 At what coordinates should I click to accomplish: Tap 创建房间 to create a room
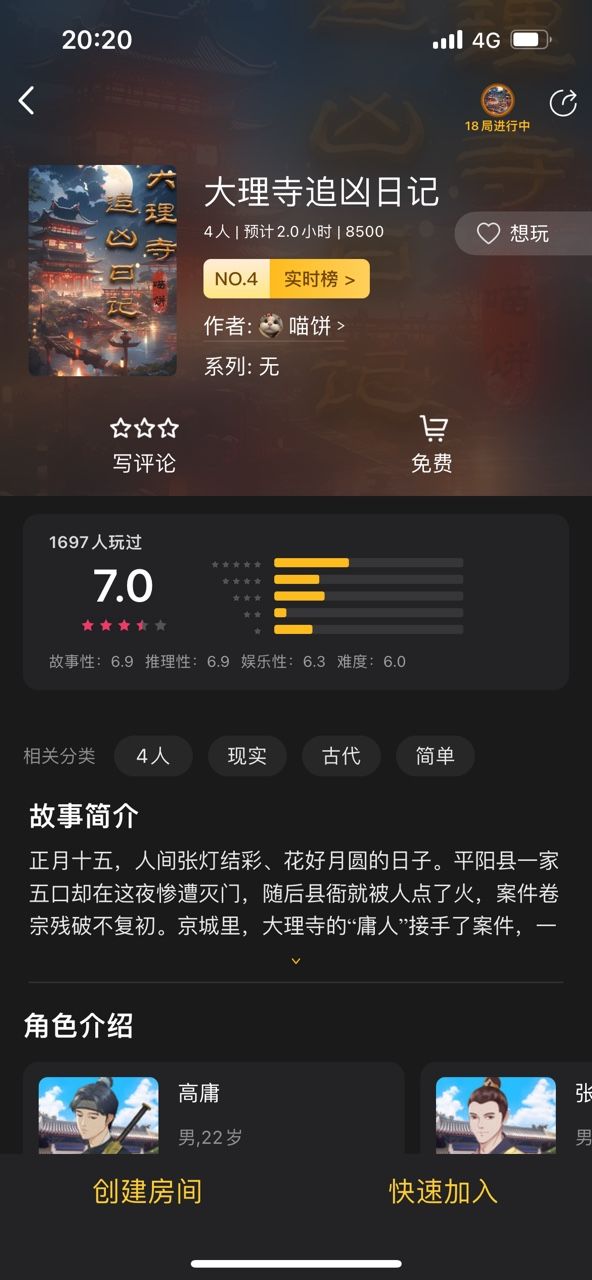click(x=147, y=1191)
